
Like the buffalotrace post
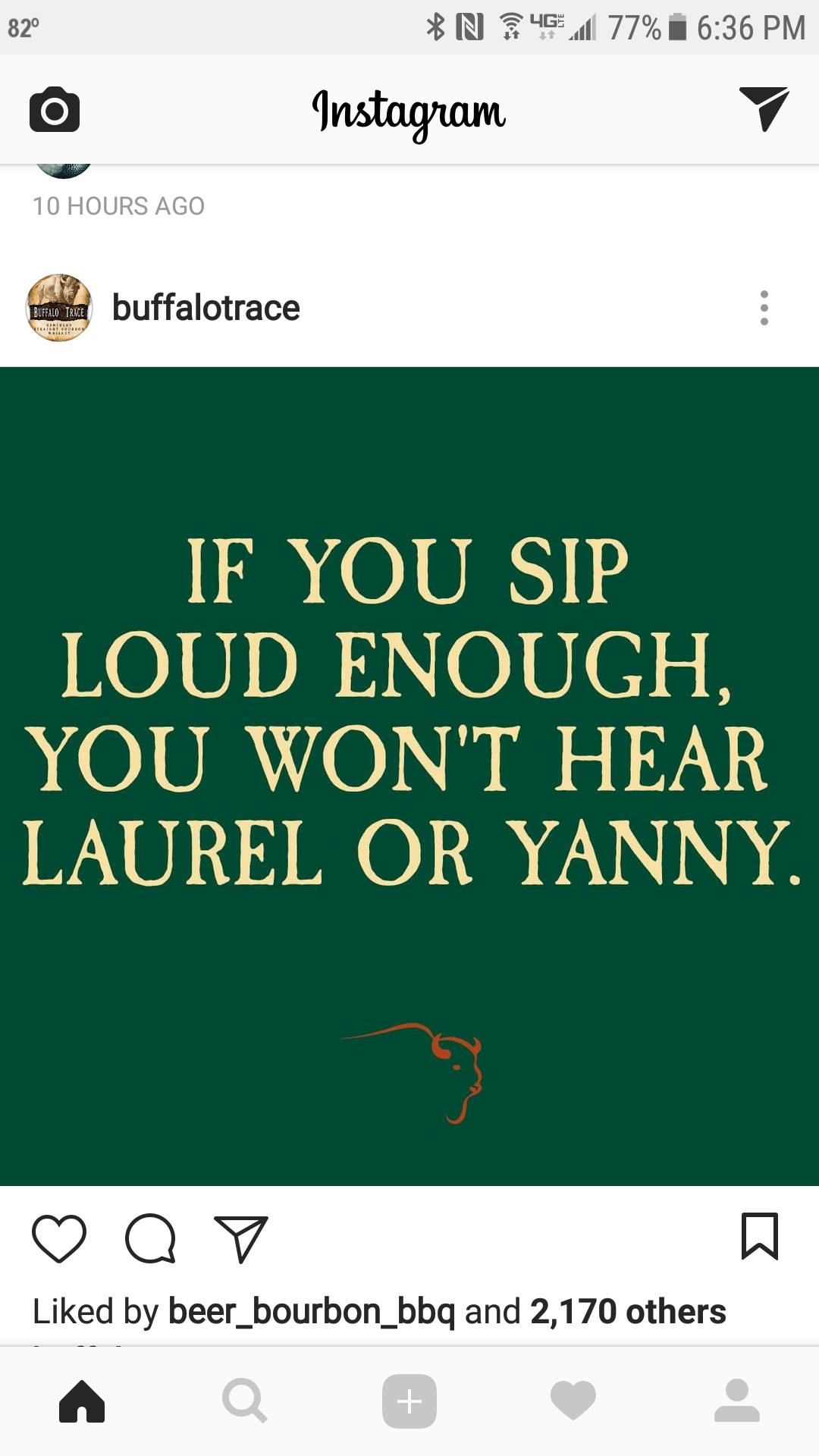coord(59,1238)
